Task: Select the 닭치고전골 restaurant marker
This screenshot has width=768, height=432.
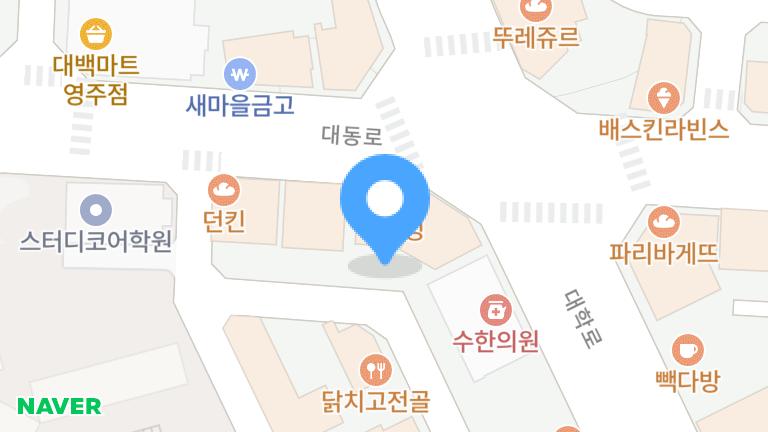Action: coord(376,370)
